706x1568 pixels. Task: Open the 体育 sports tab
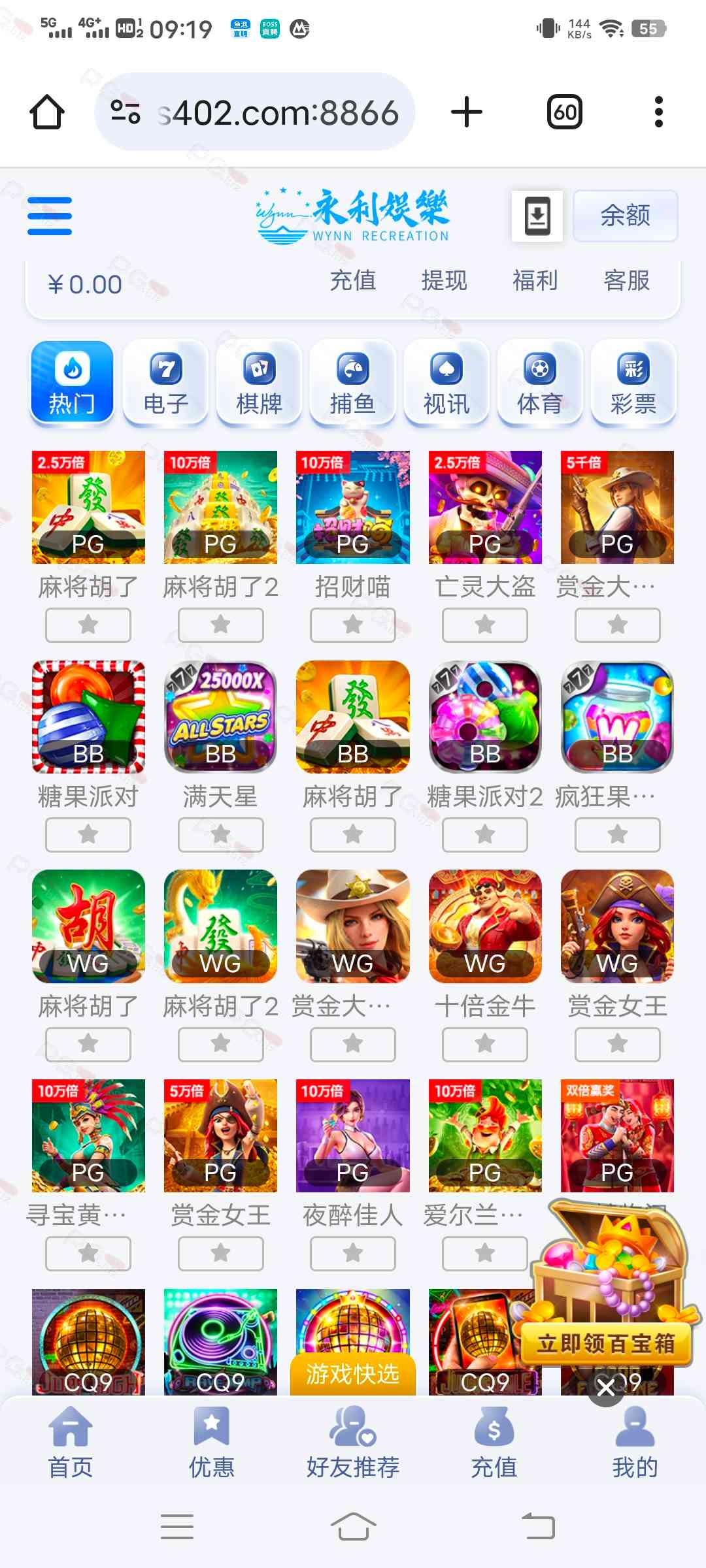coord(540,384)
